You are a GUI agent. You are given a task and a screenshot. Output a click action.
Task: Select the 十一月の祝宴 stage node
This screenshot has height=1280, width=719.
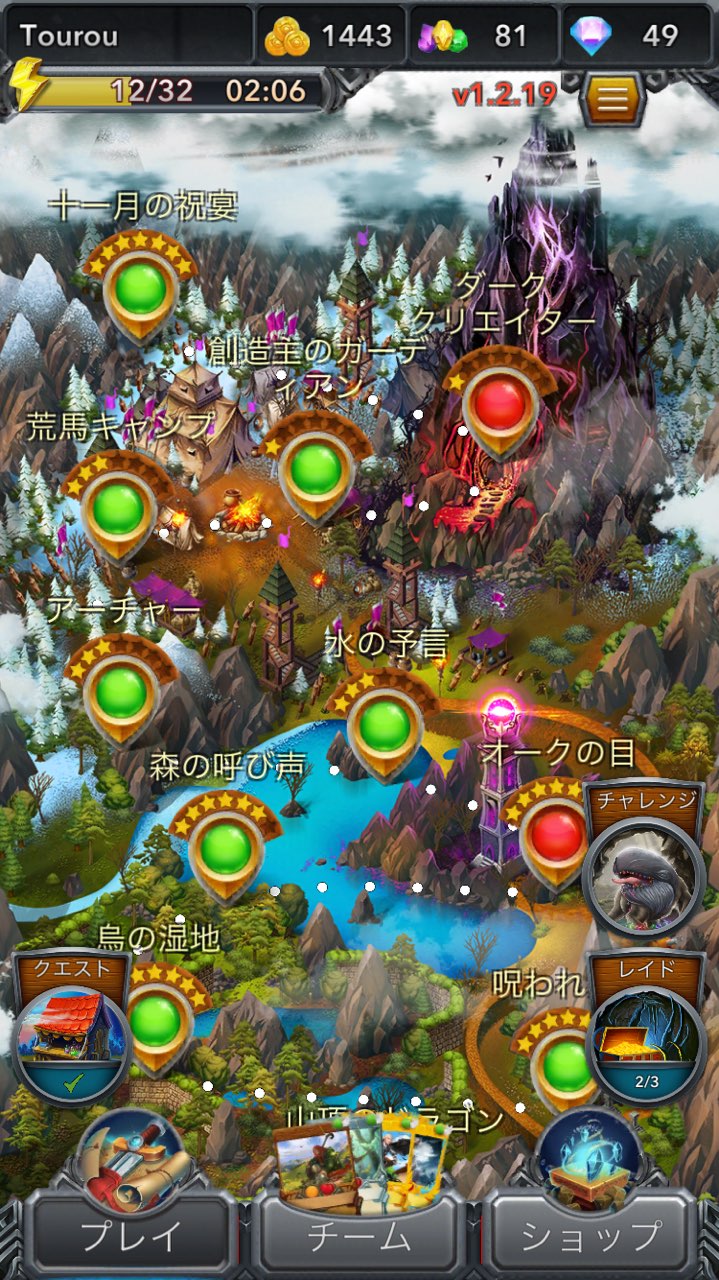(140, 287)
